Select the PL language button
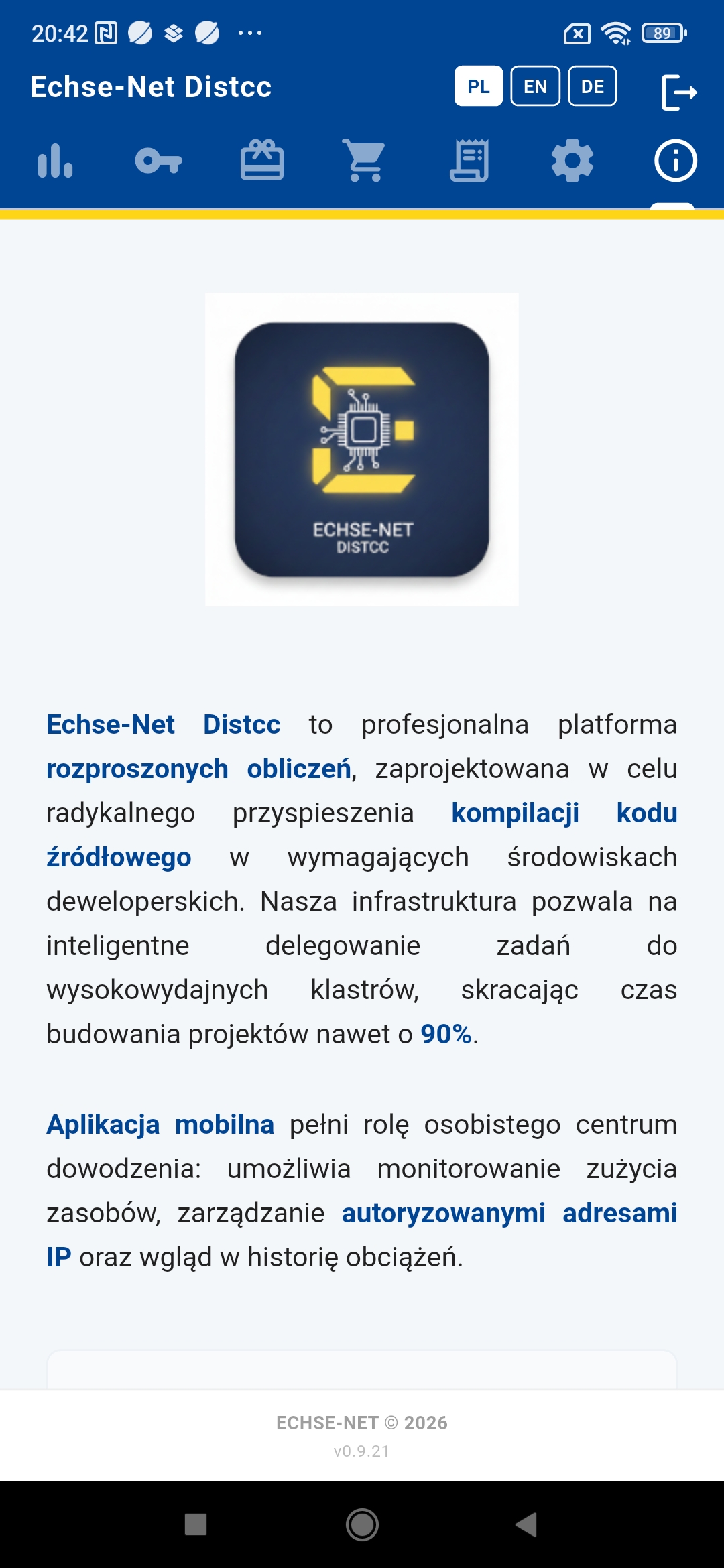724x1568 pixels. (479, 86)
